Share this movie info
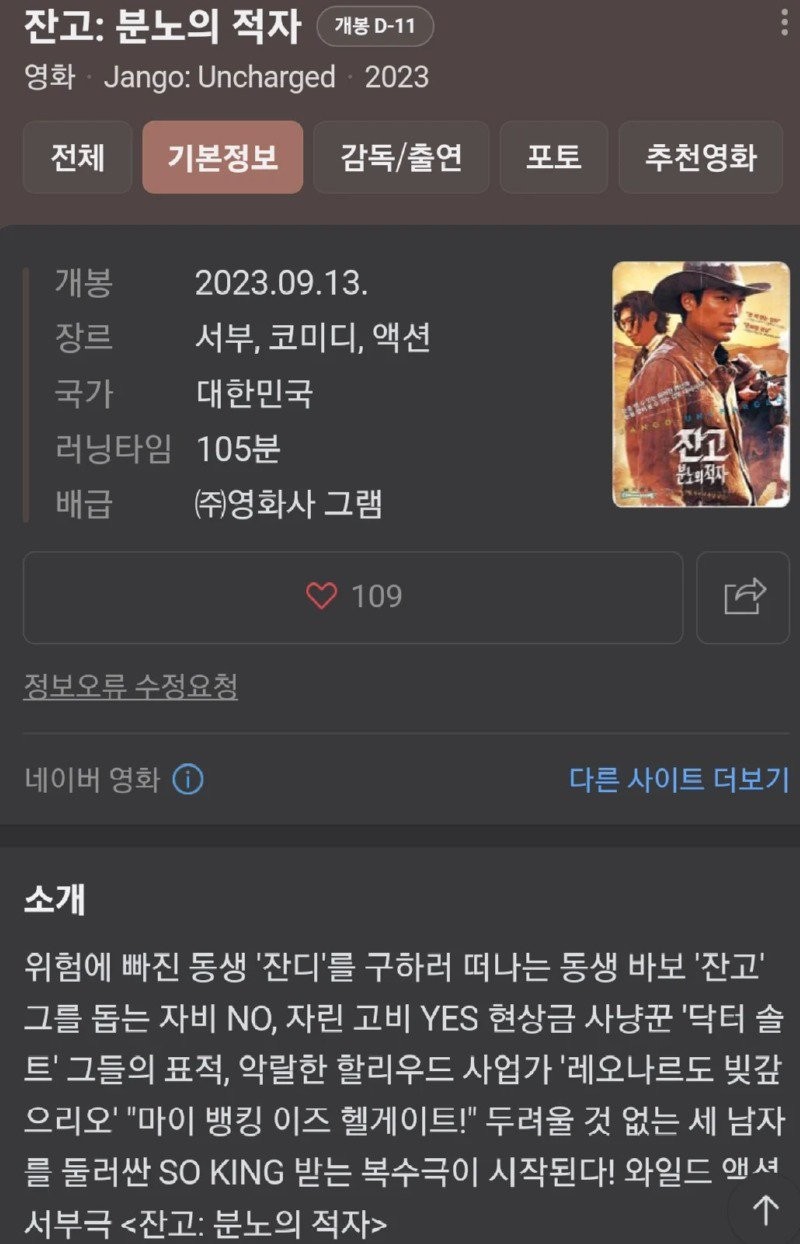 (x=743, y=597)
